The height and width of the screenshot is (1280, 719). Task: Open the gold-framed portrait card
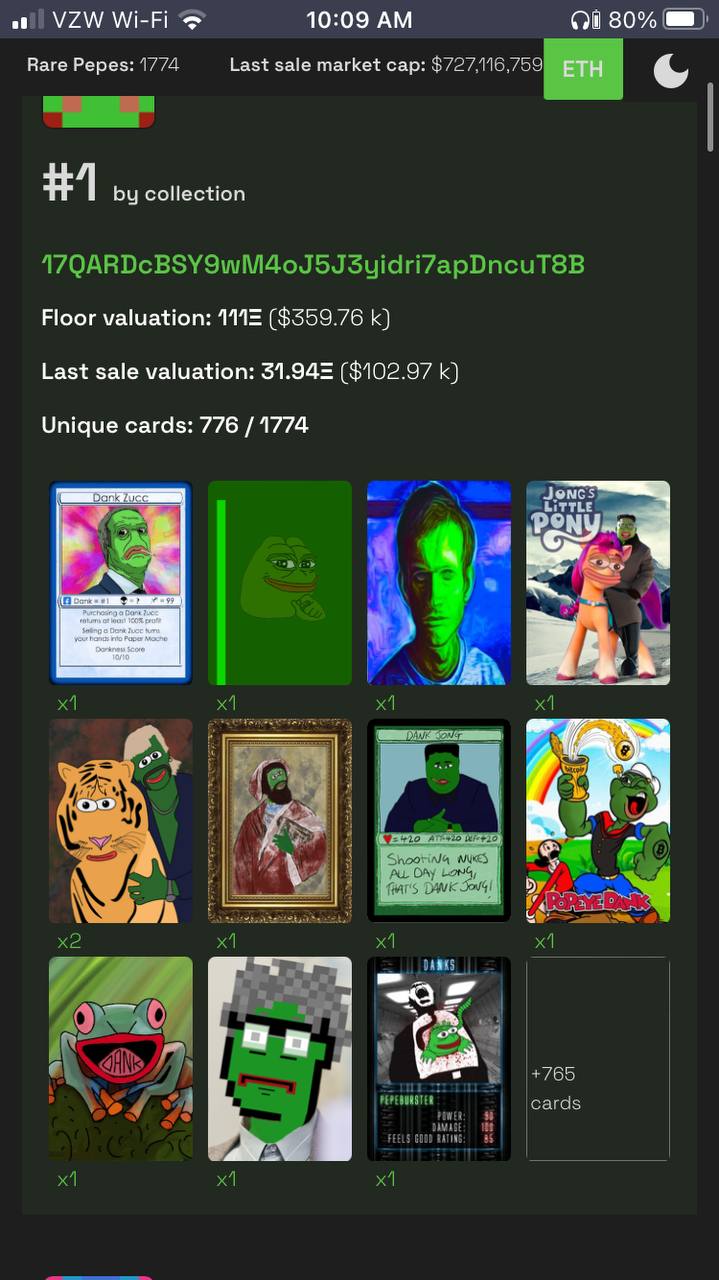click(280, 820)
